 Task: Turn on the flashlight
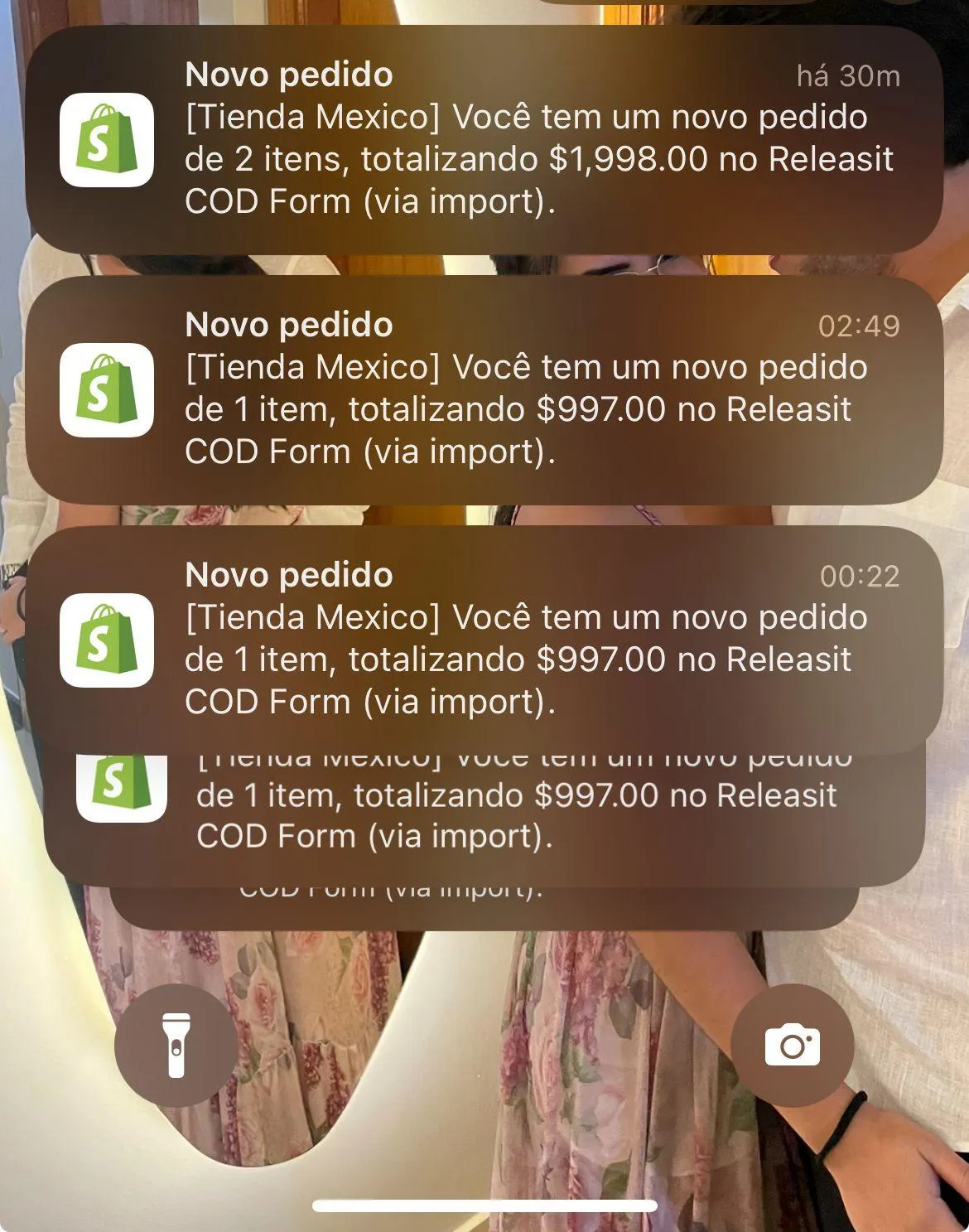click(x=176, y=1046)
